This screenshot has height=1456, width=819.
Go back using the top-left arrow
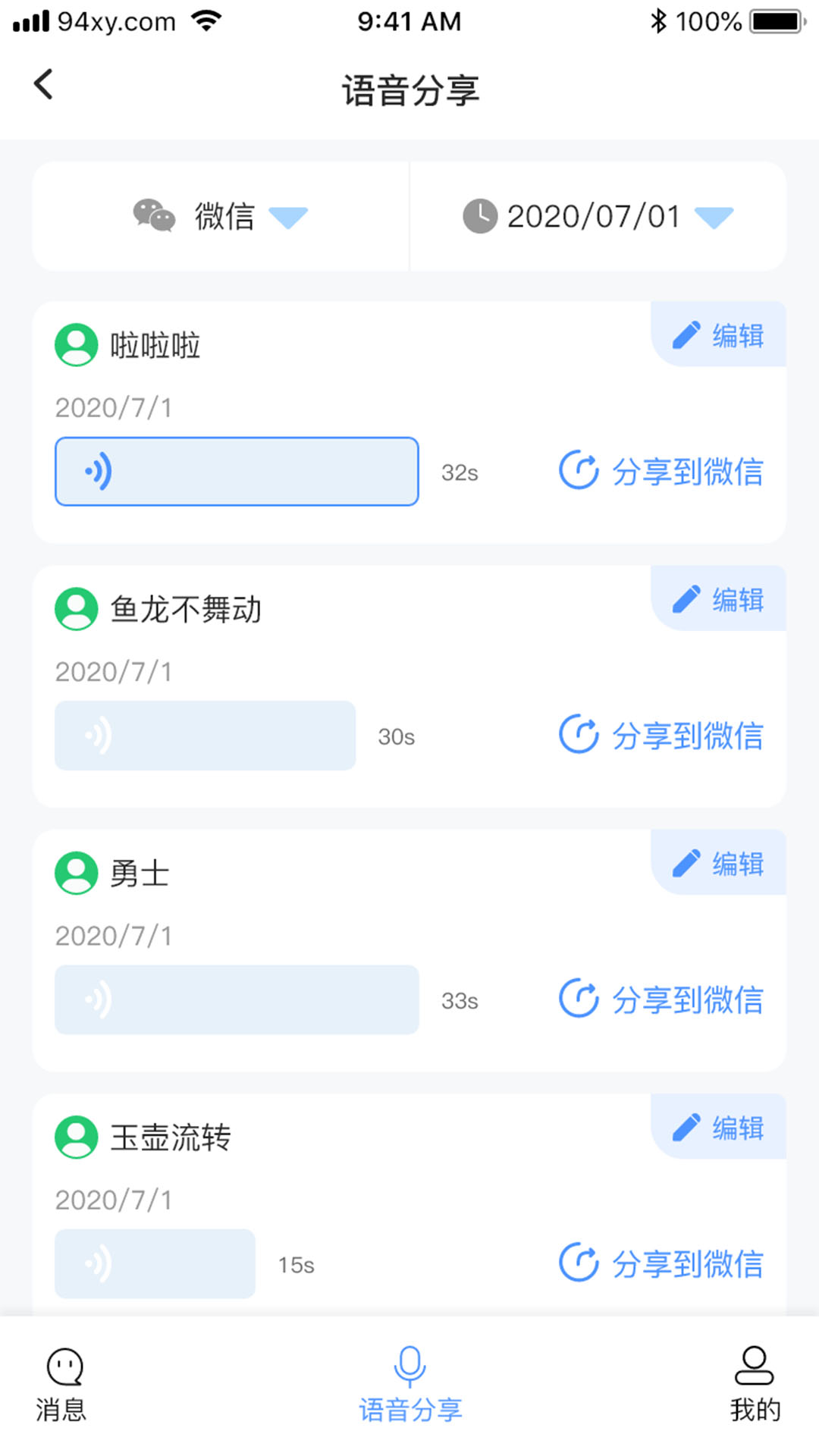(x=44, y=84)
